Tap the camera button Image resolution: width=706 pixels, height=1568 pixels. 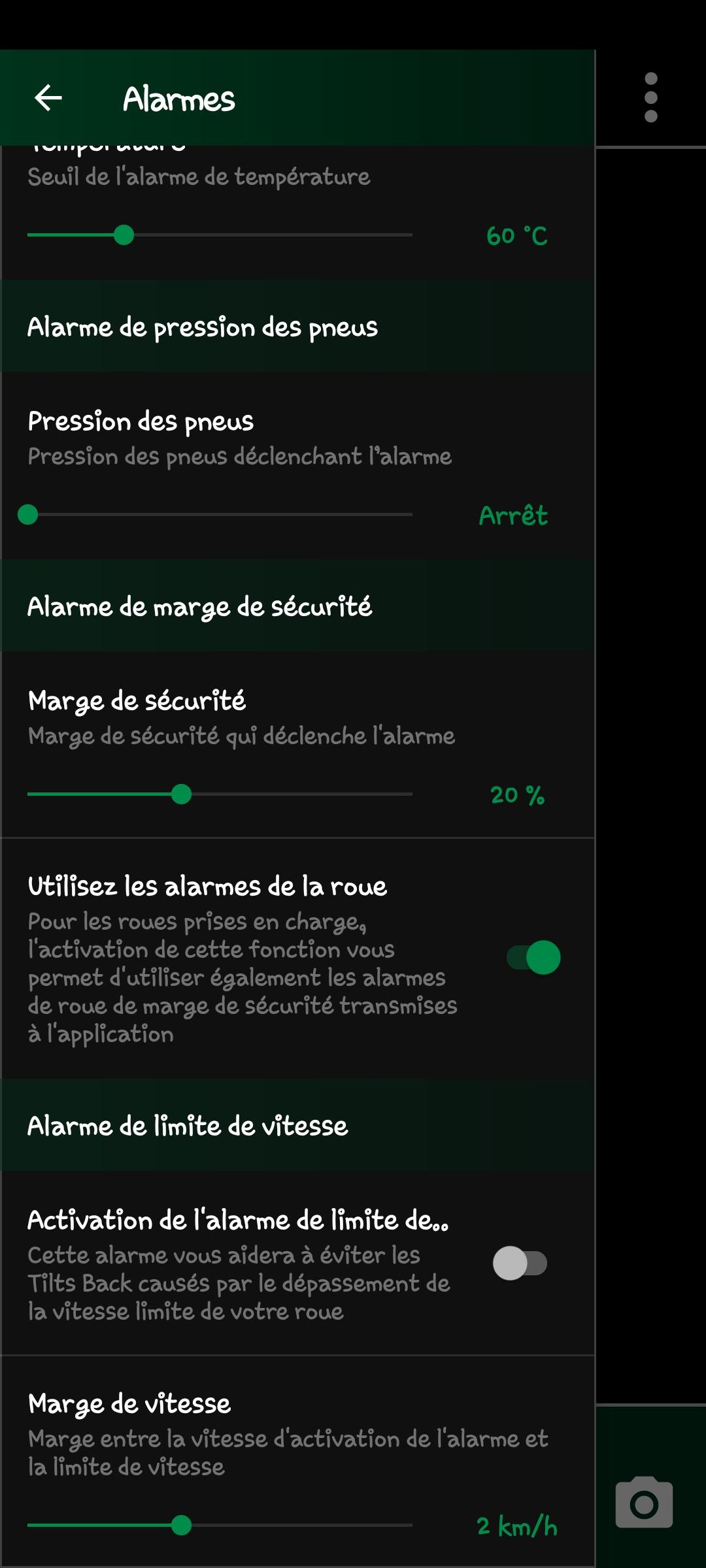[x=644, y=1503]
